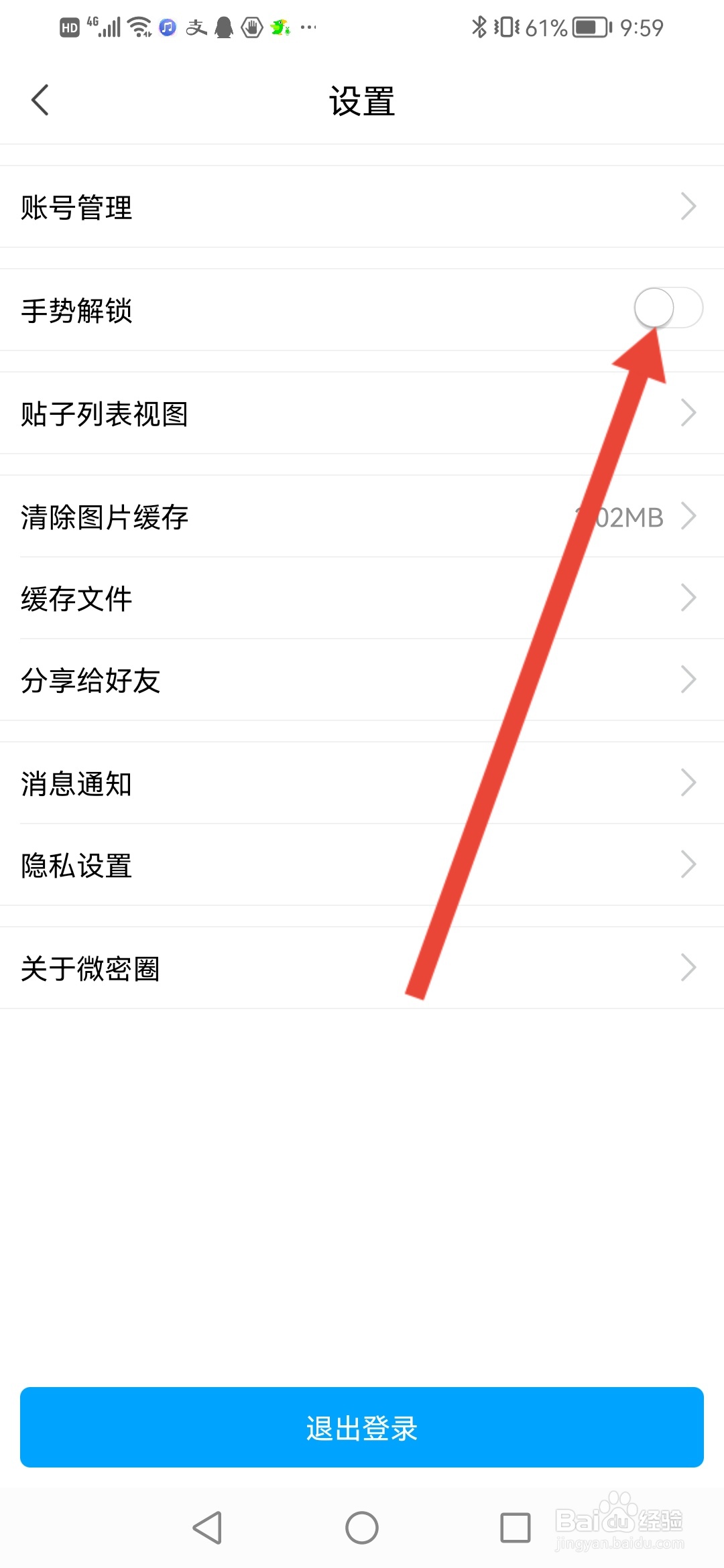This screenshot has height=1568, width=724.
Task: Click the QQ penguin icon in the status bar
Action: [225, 27]
